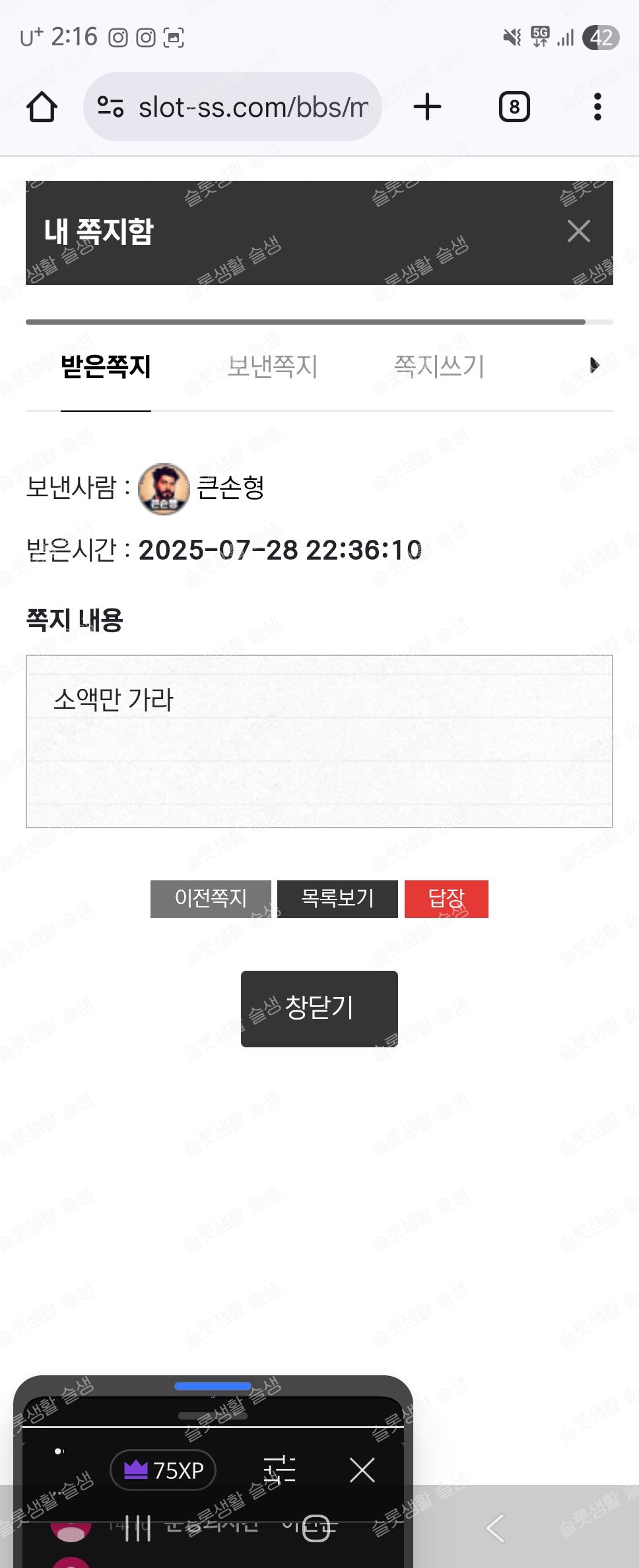Open the browser overflow menu
The width and height of the screenshot is (639, 1568).
point(597,107)
